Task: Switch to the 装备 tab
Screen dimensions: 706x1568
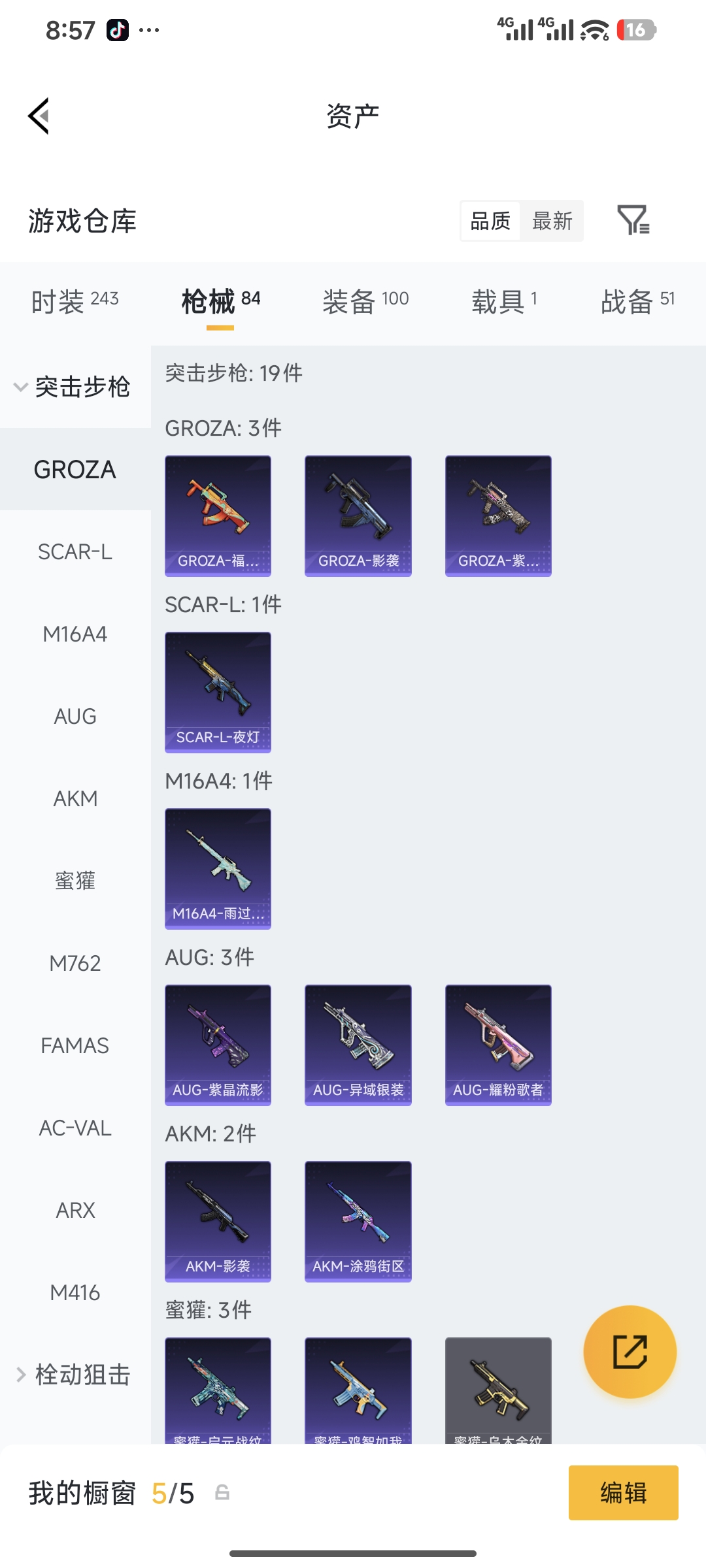Action: pos(365,301)
